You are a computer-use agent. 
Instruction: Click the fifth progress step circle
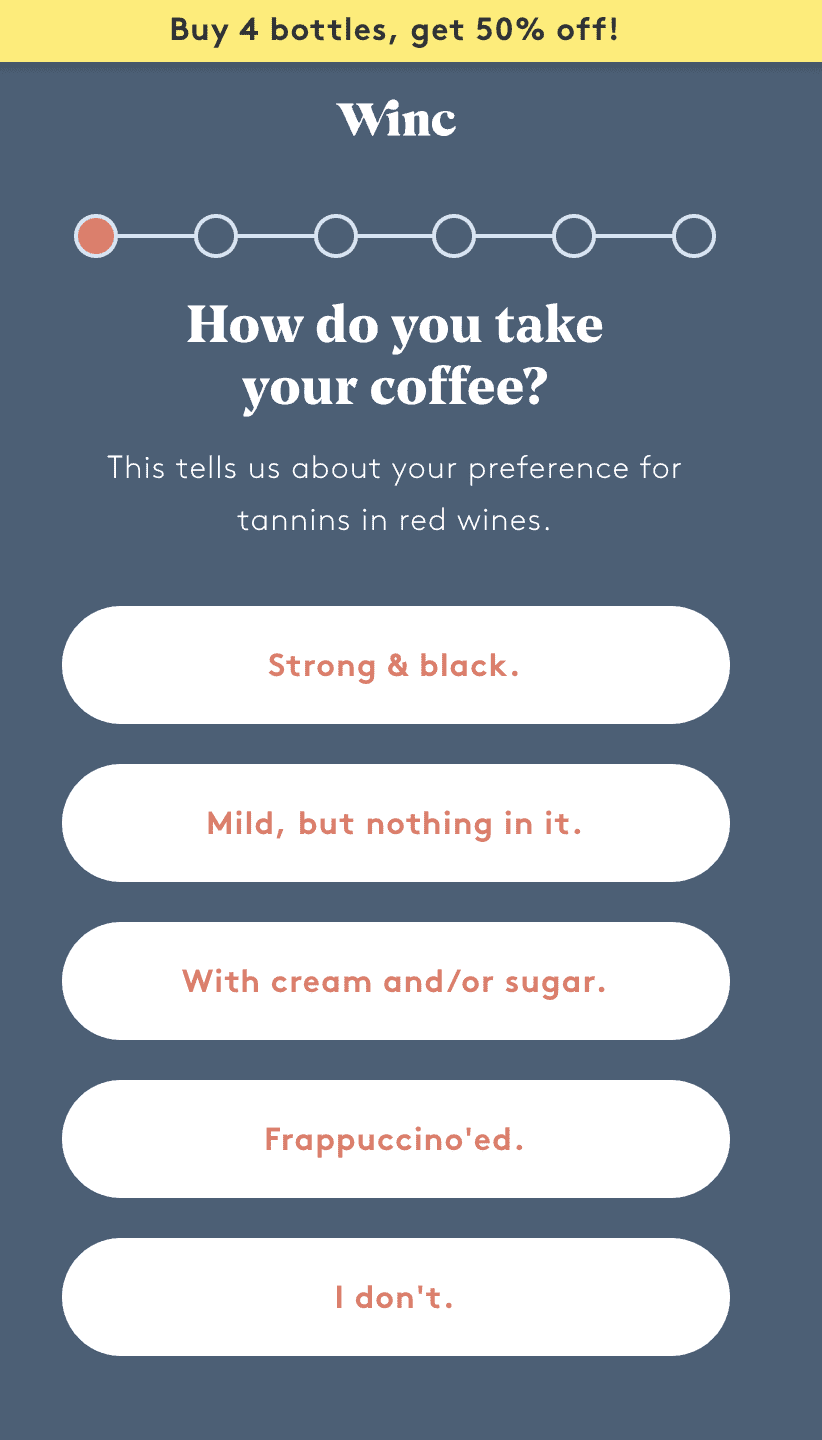574,236
